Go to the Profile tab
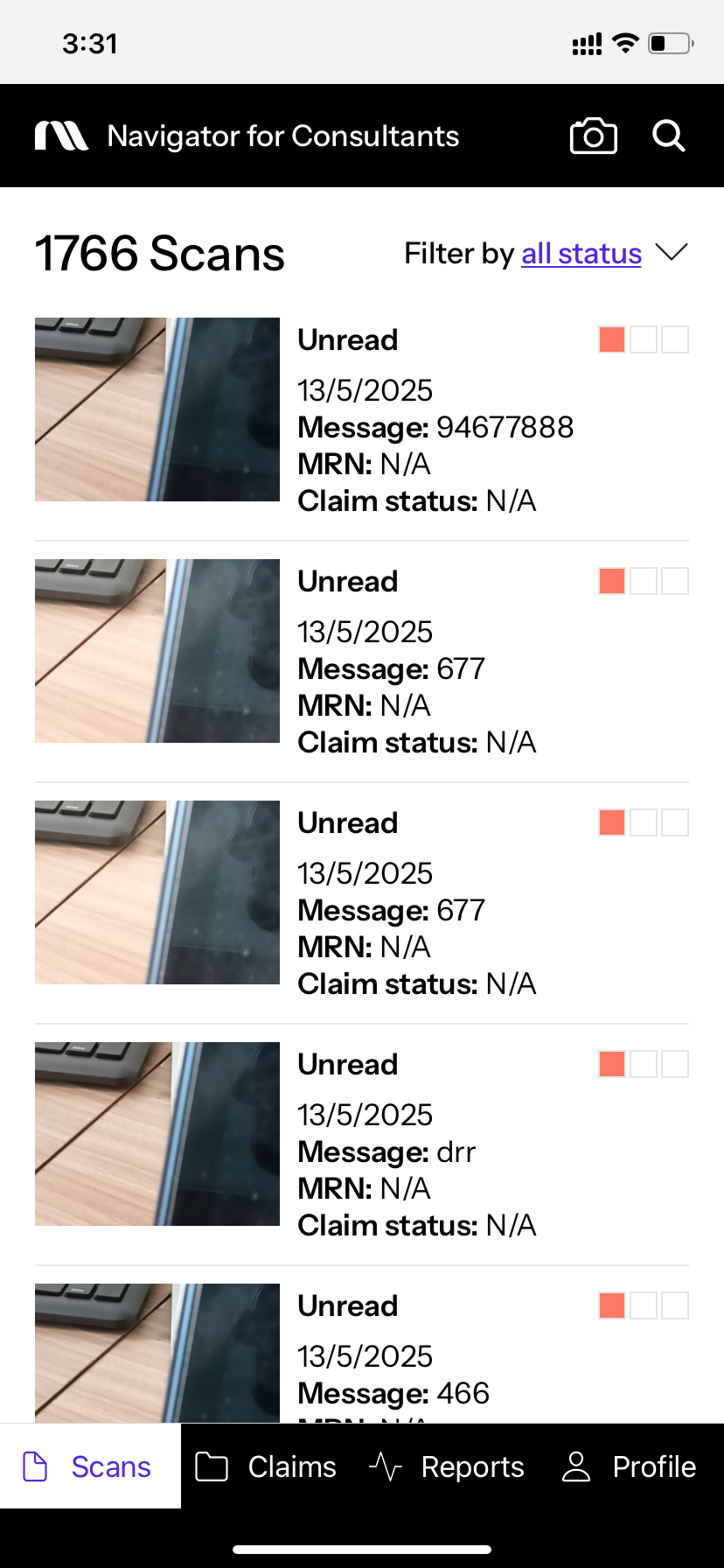Image resolution: width=724 pixels, height=1568 pixels. 629,1466
